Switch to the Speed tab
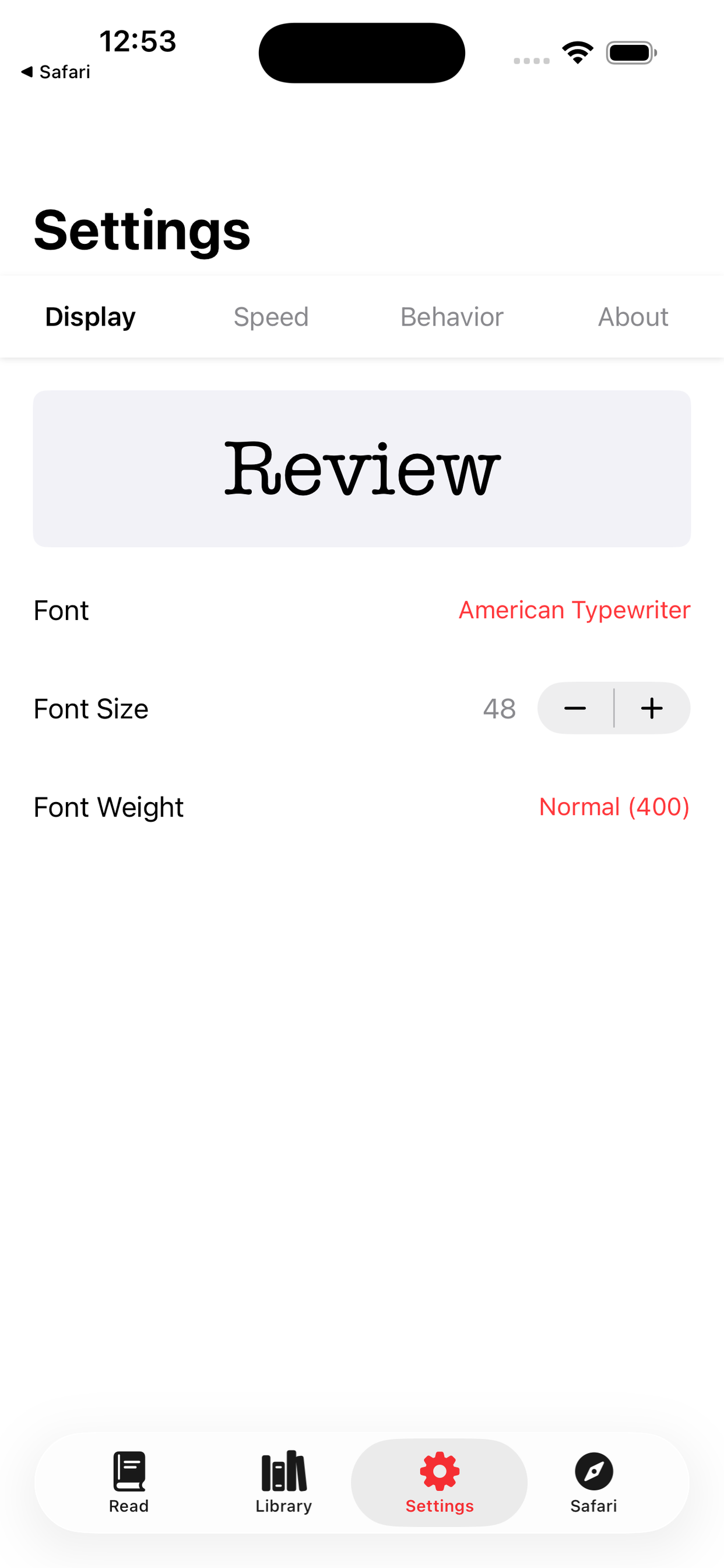 pyautogui.click(x=270, y=317)
